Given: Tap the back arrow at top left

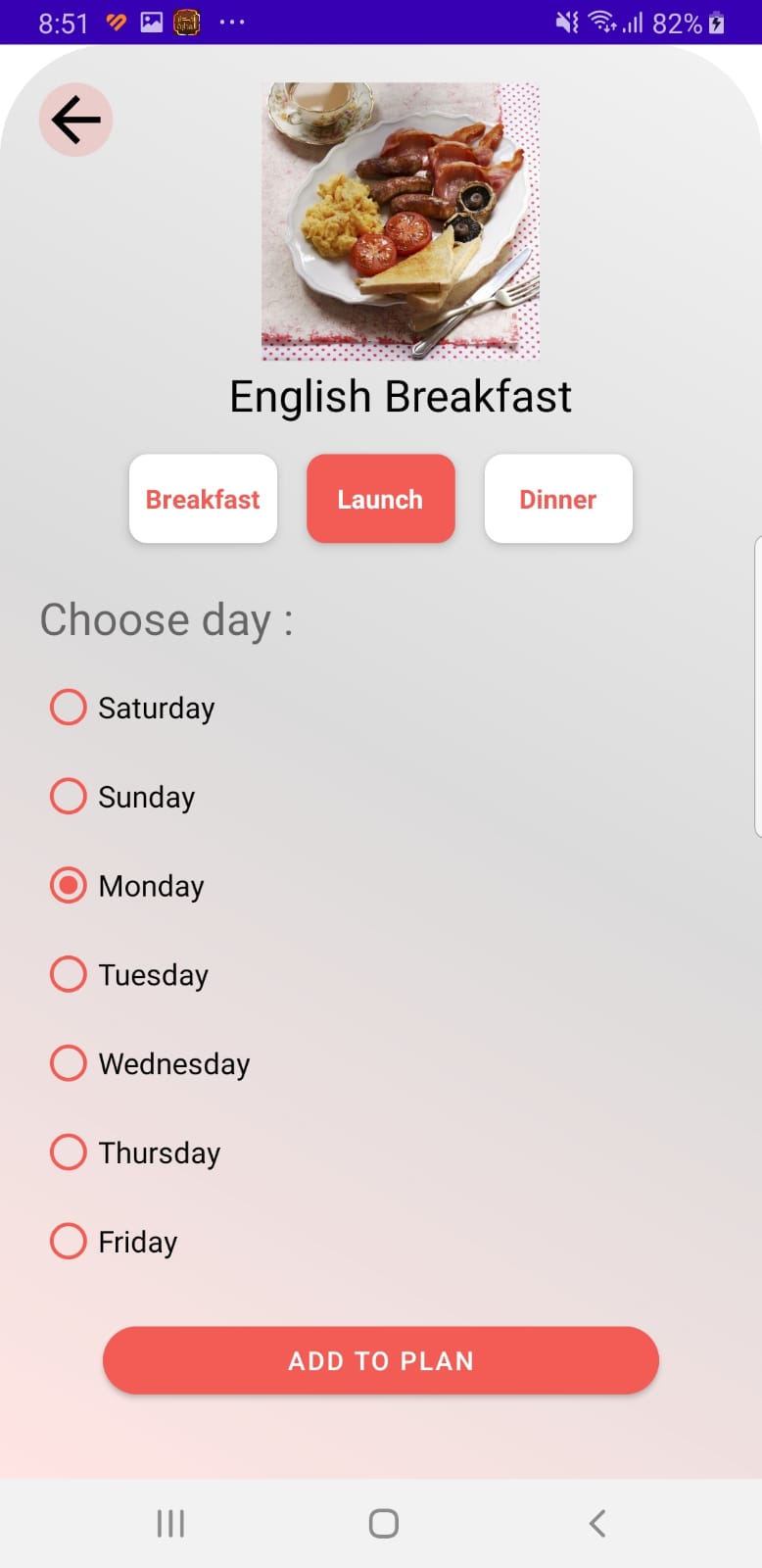Looking at the screenshot, I should [x=75, y=119].
